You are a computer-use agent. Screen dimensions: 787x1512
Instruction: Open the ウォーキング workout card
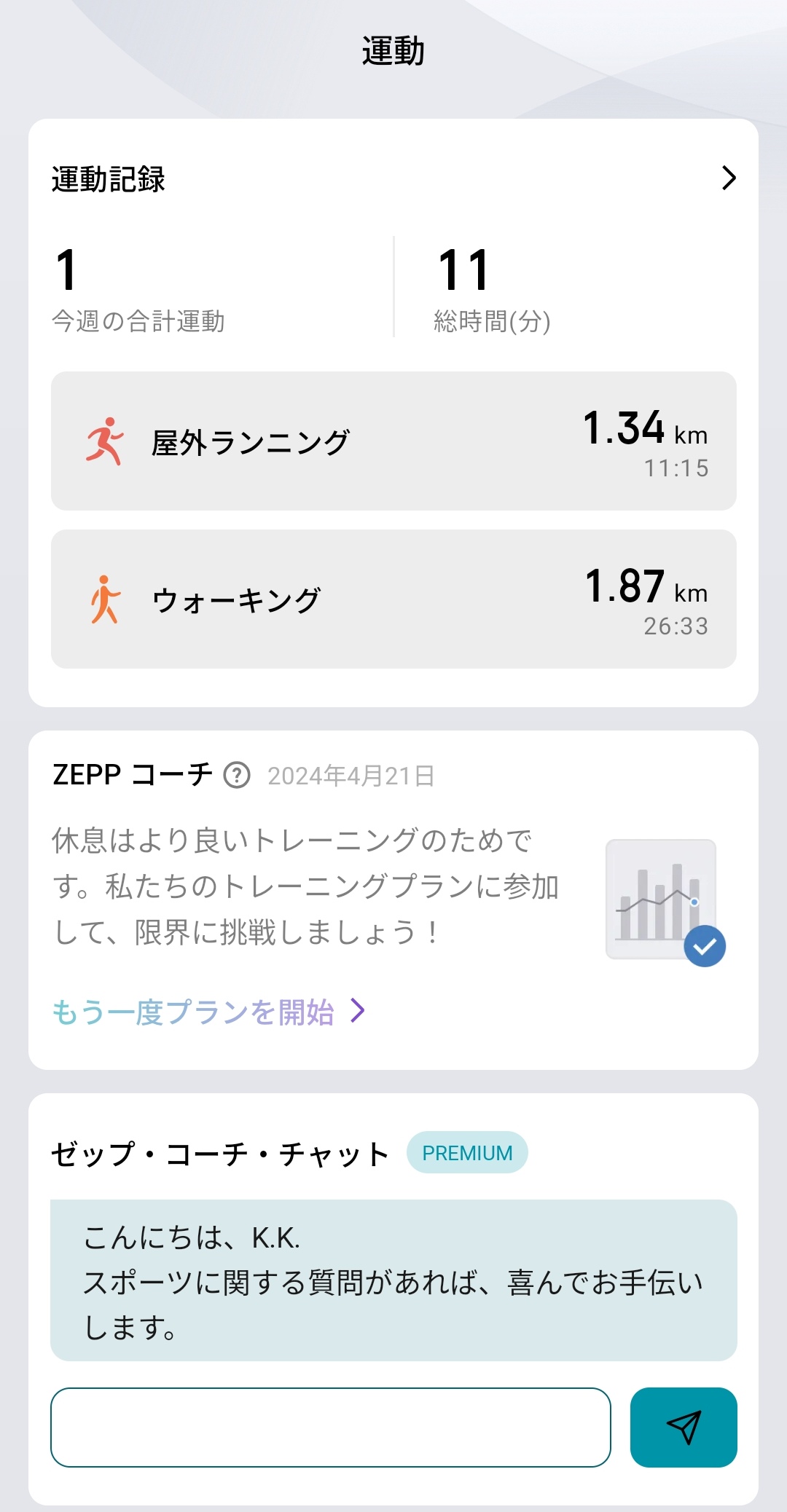[393, 599]
